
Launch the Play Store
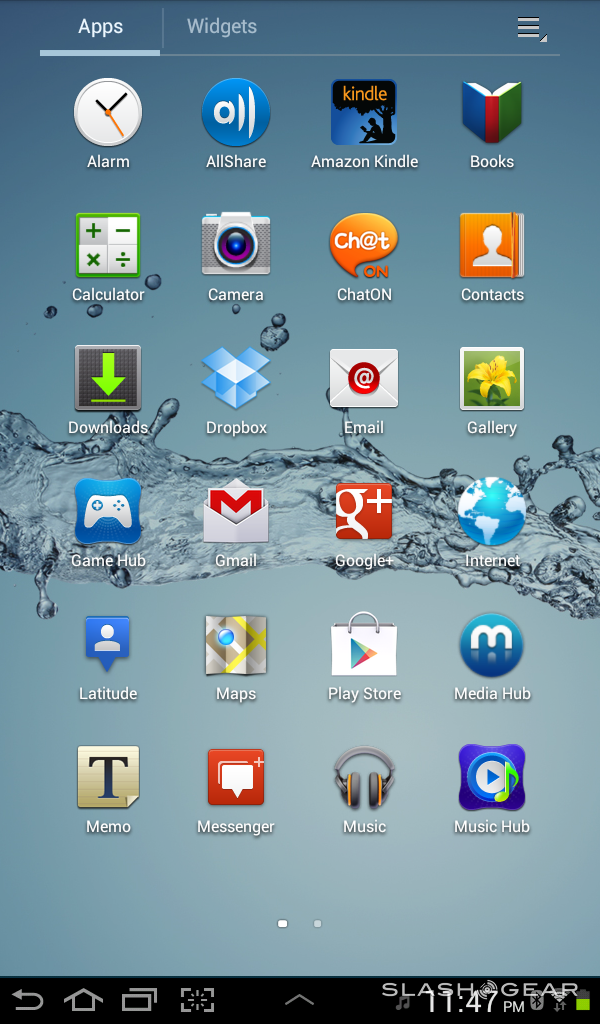pyautogui.click(x=364, y=645)
